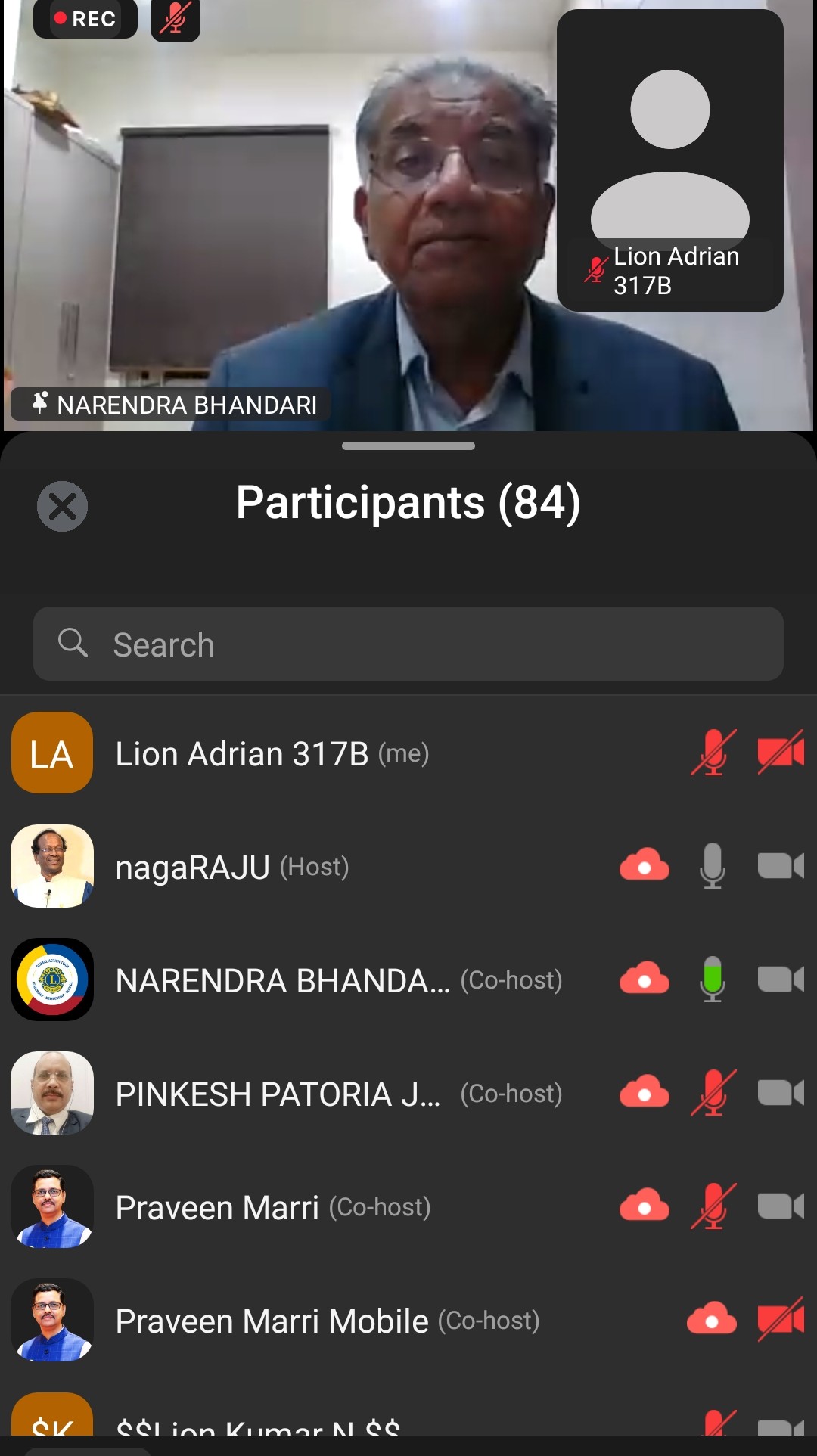This screenshot has height=1456, width=817.
Task: Turn on my camera in Lion Adrian row
Action: pyautogui.click(x=781, y=753)
